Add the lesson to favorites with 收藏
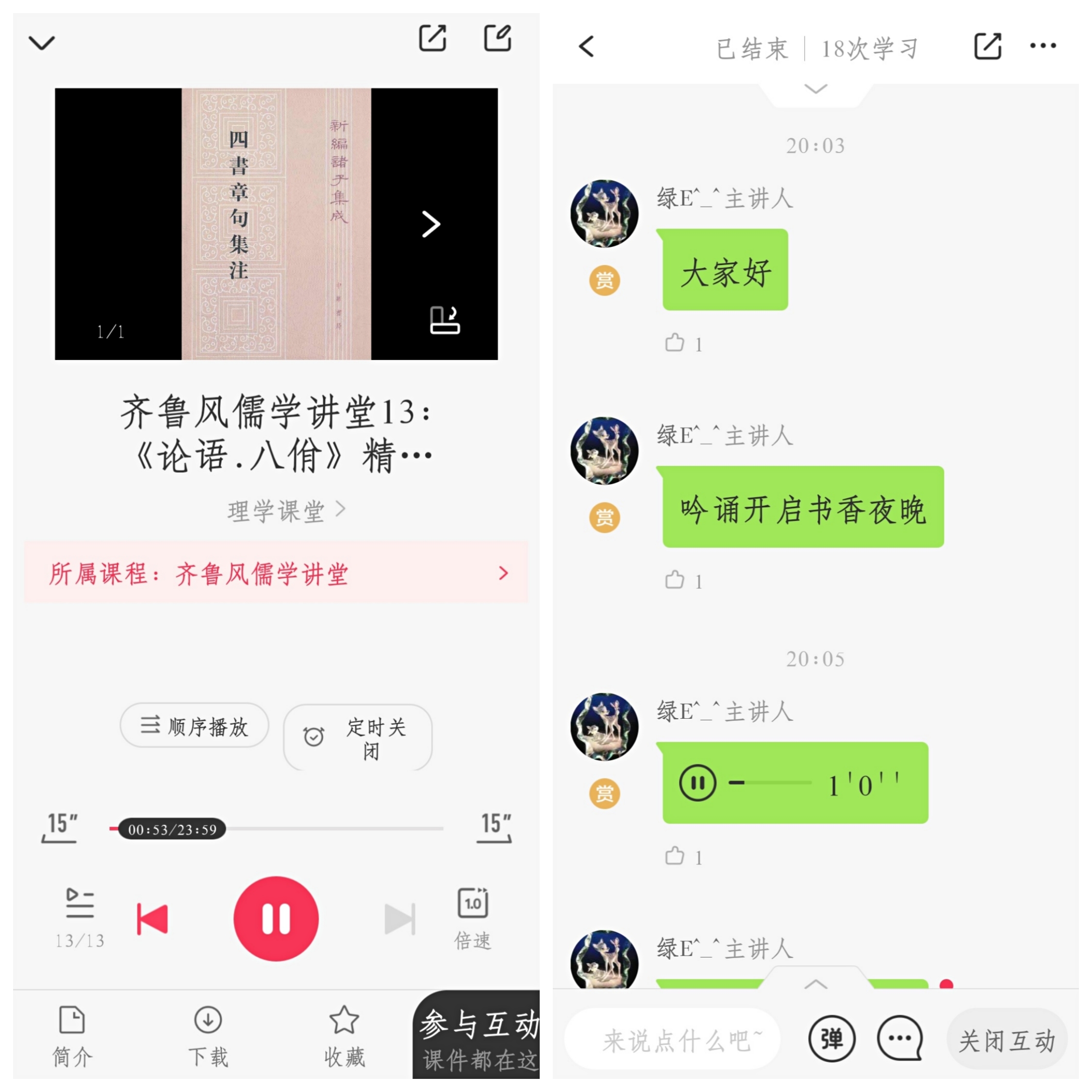The height and width of the screenshot is (1092, 1092). [344, 1037]
